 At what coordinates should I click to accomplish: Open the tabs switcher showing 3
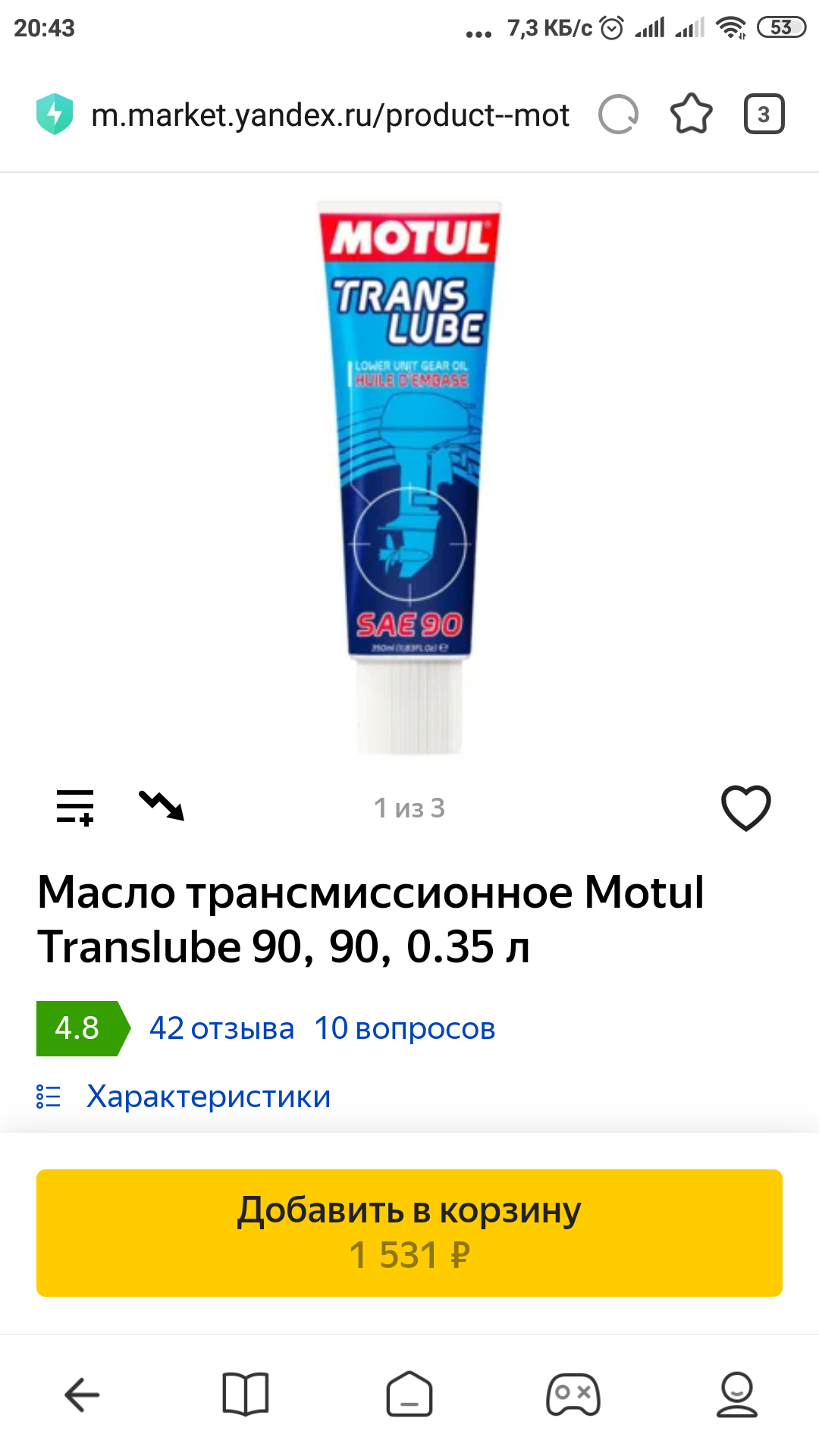point(763,115)
